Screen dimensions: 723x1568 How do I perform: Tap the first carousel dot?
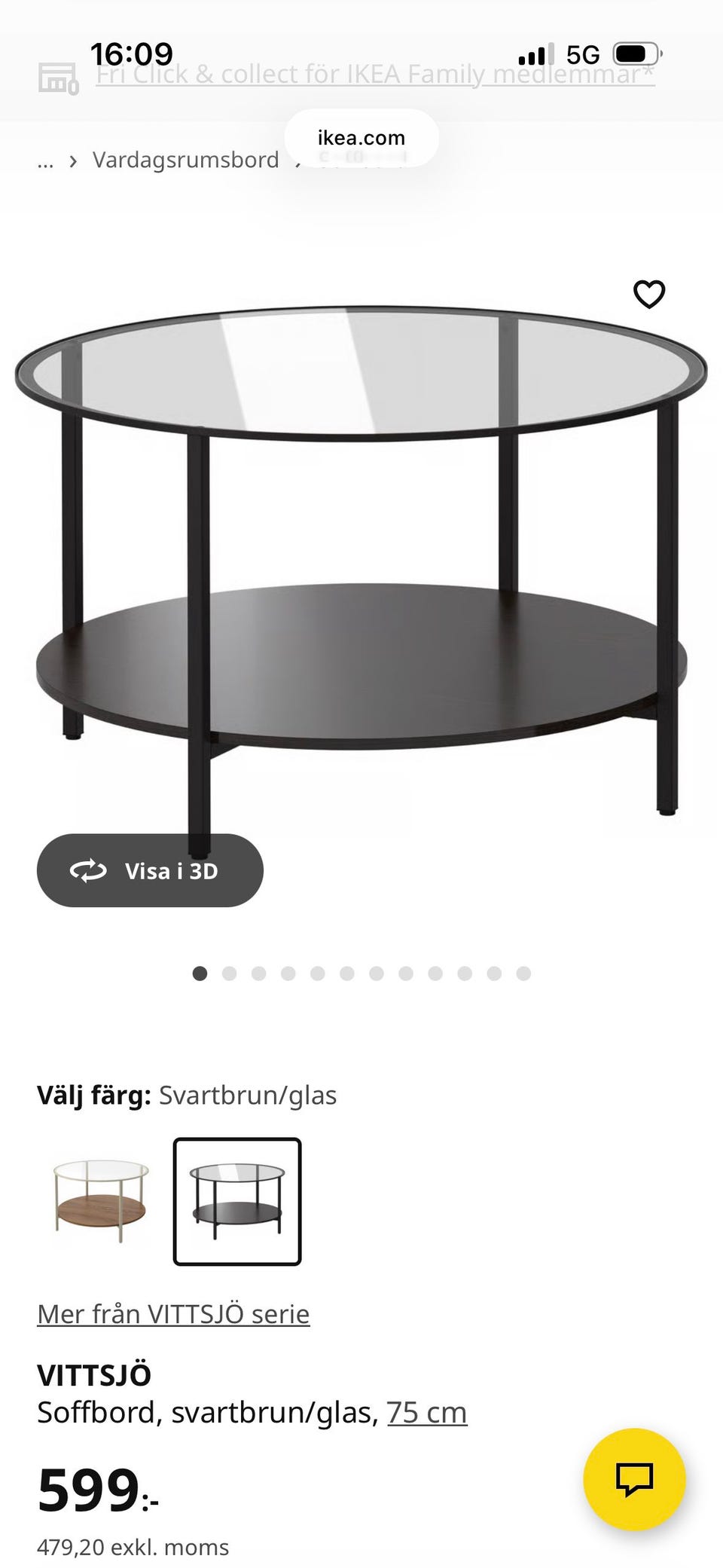click(x=201, y=974)
